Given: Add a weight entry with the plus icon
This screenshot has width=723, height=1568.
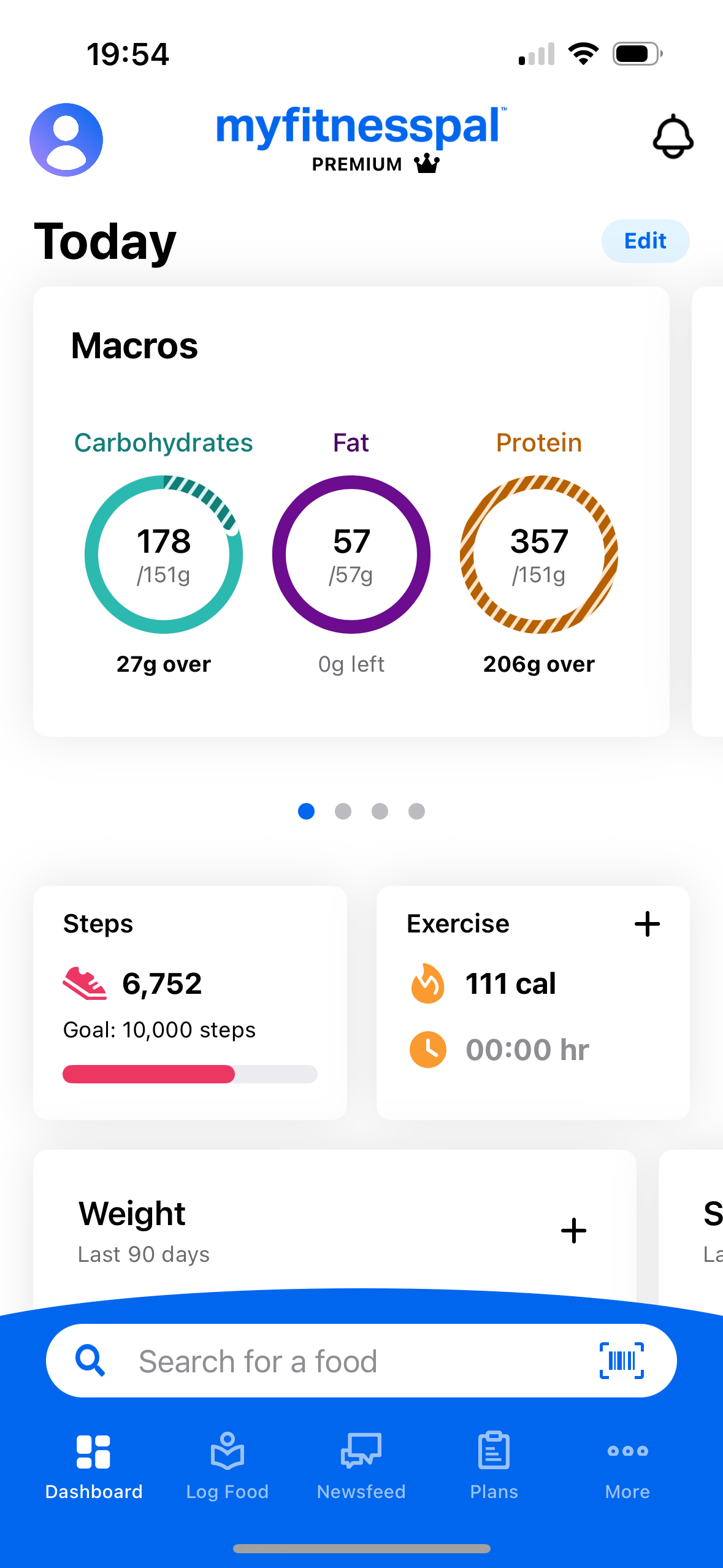Looking at the screenshot, I should pos(573,1231).
